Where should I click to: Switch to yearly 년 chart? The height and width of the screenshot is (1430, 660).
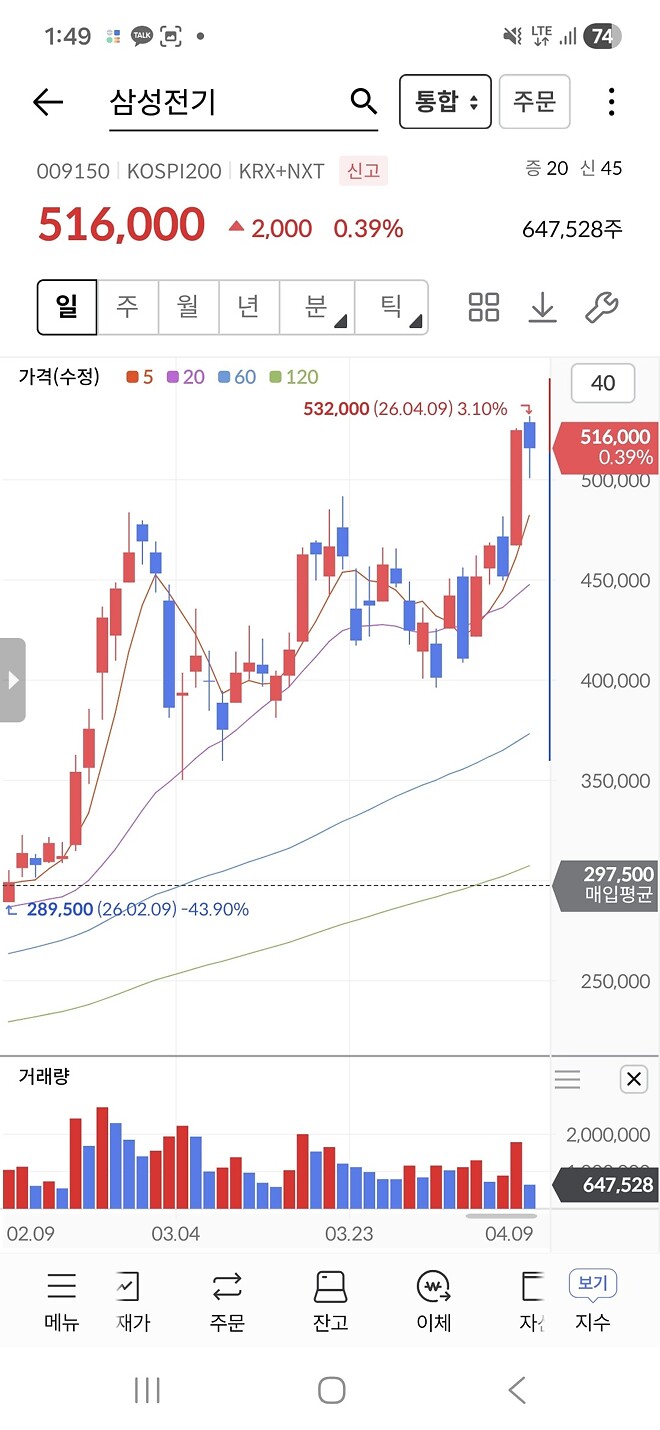coord(249,307)
